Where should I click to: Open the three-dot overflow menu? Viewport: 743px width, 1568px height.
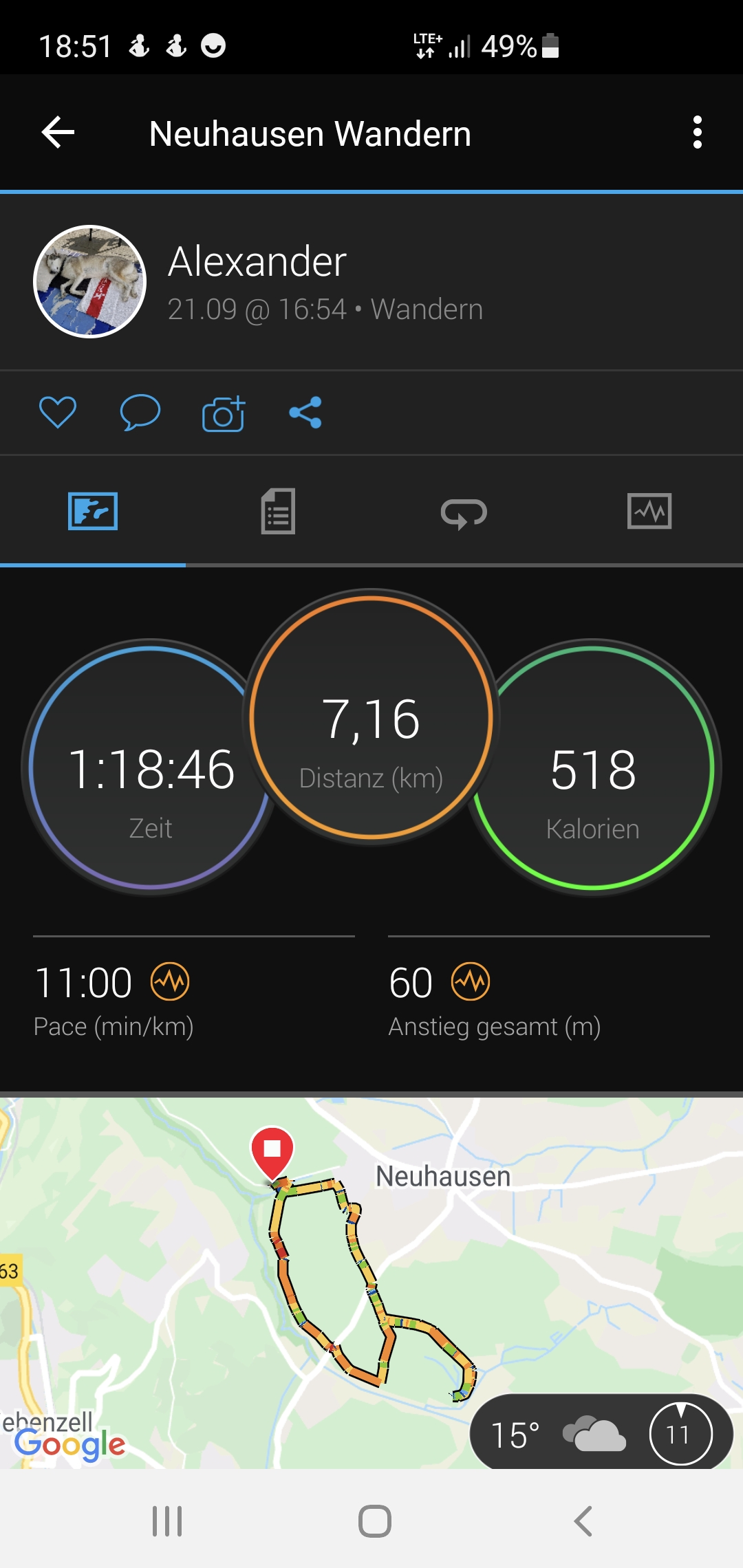(x=697, y=132)
